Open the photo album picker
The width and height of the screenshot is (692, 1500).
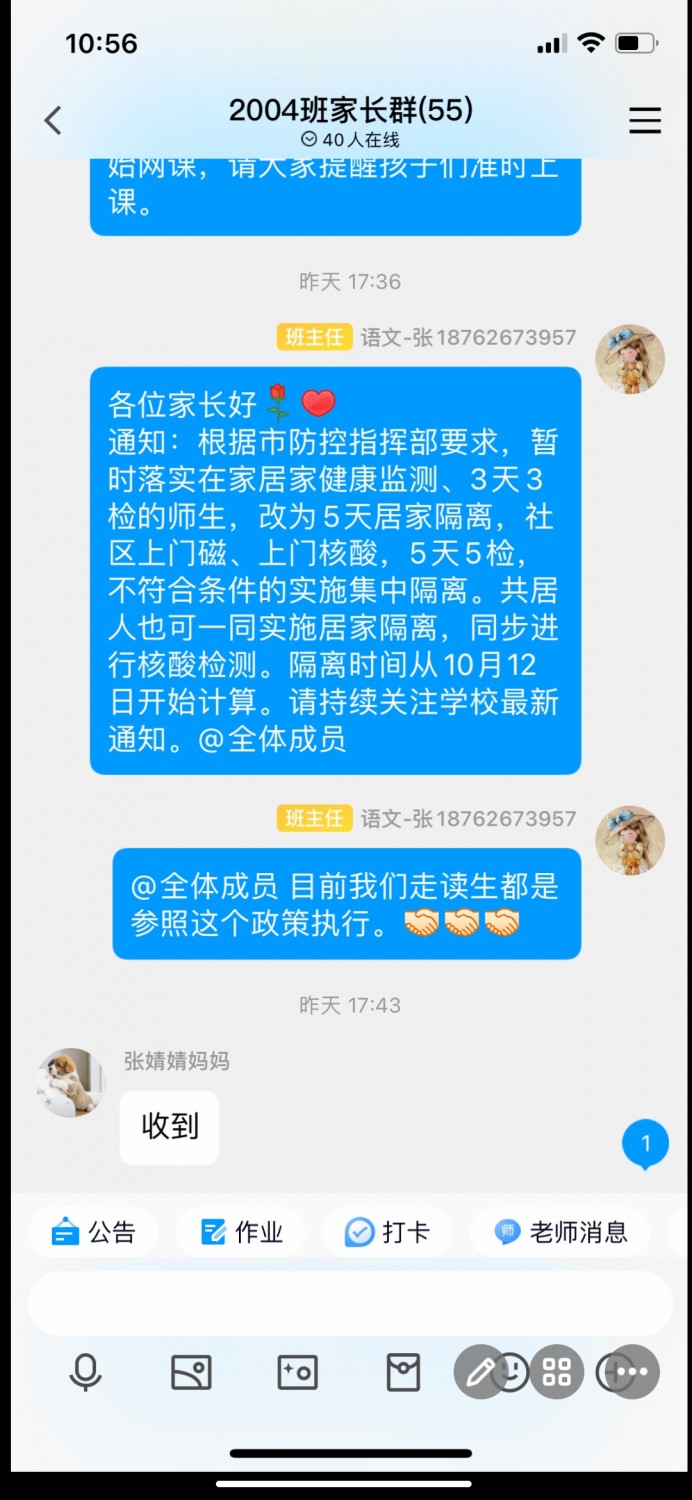pyautogui.click(x=191, y=1373)
